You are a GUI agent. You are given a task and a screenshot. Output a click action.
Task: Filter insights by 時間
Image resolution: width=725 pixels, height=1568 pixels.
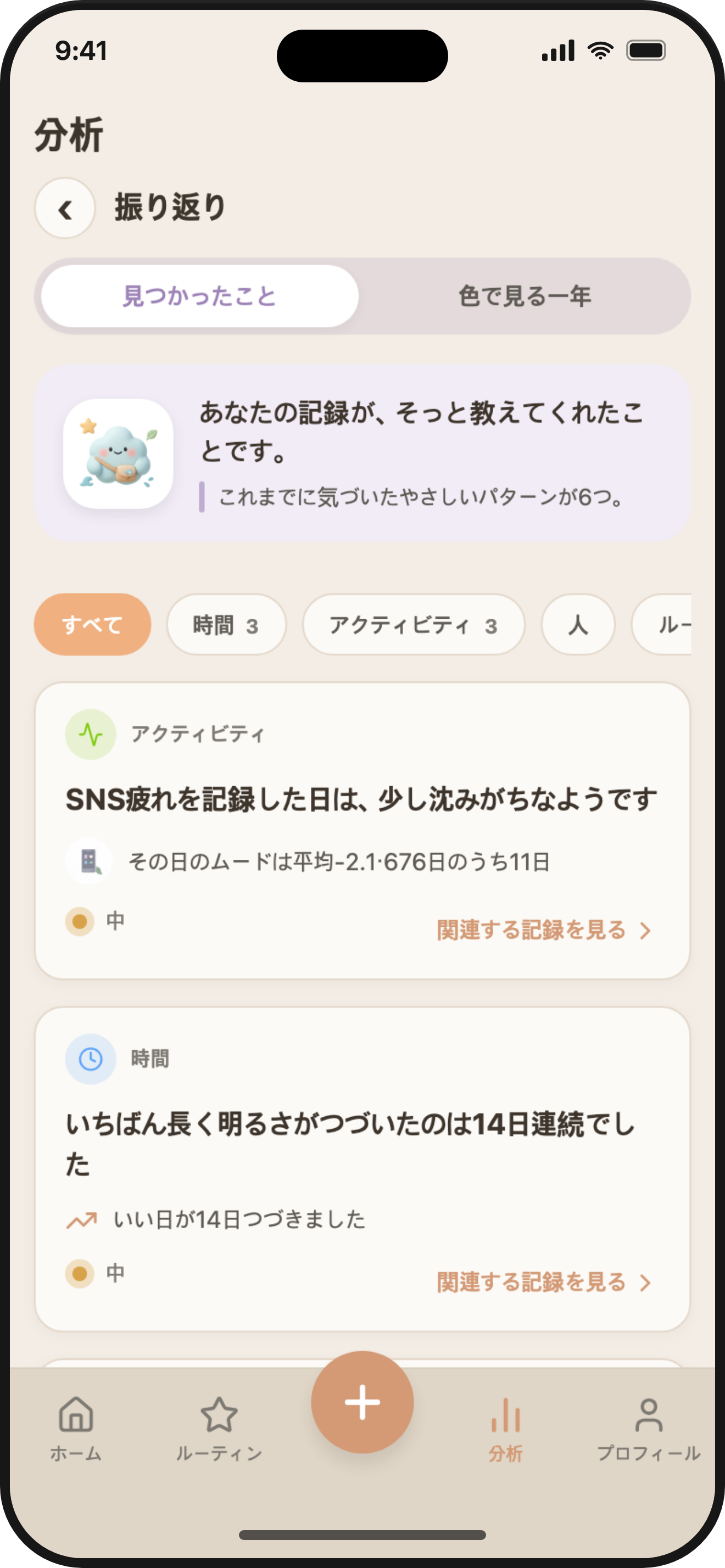[226, 625]
